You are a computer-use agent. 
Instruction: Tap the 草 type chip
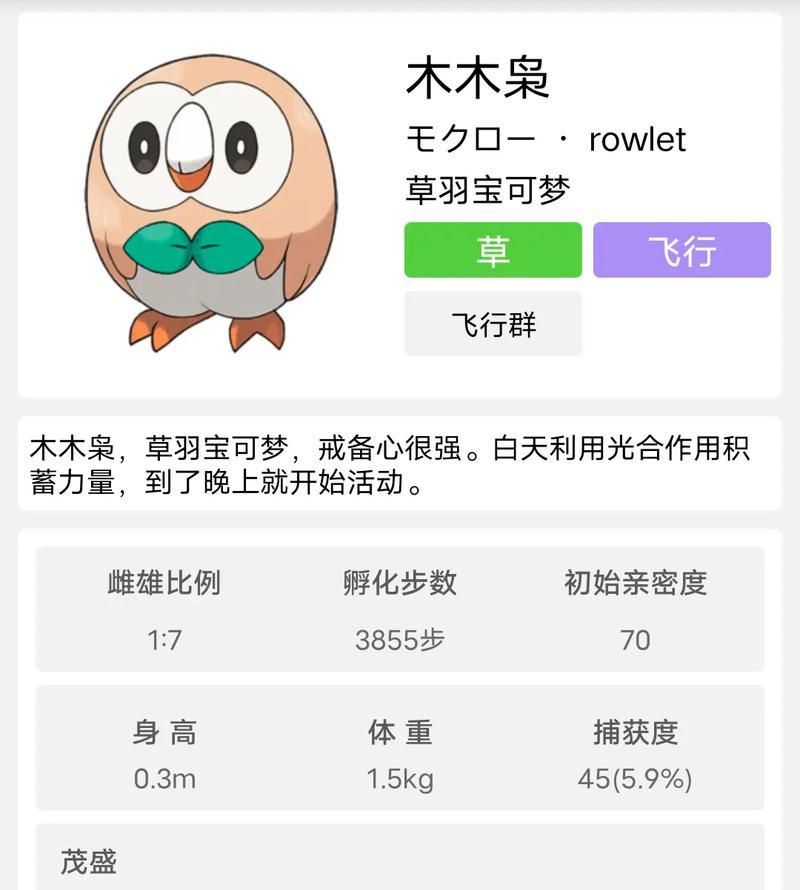pos(492,250)
